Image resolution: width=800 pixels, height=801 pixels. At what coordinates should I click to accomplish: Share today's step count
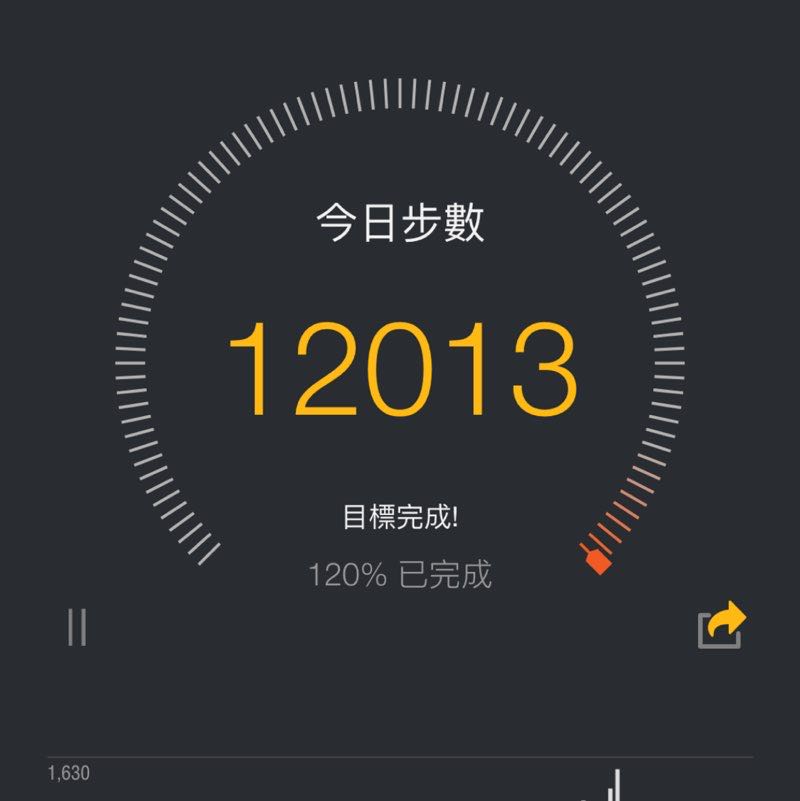pyautogui.click(x=721, y=626)
